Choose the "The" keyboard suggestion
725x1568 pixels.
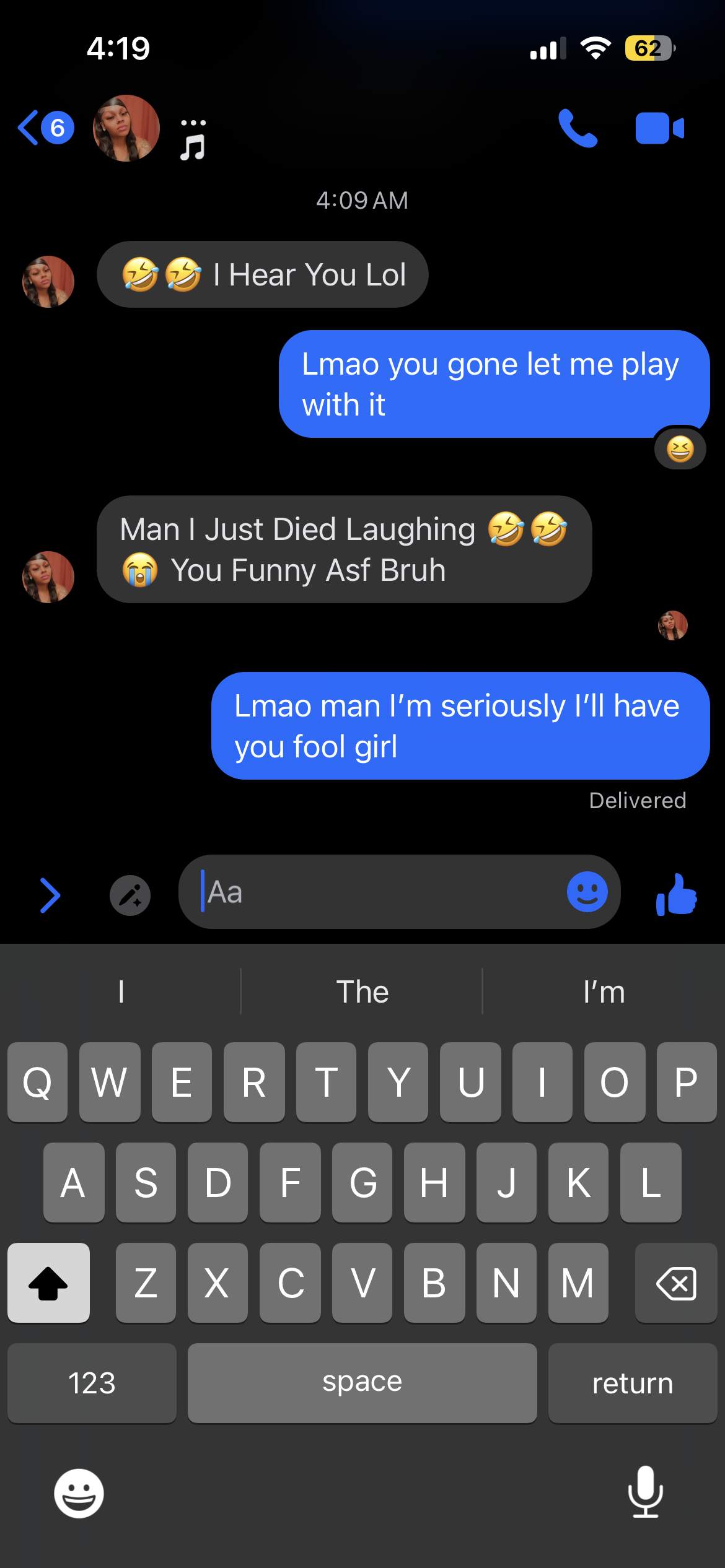[x=362, y=991]
